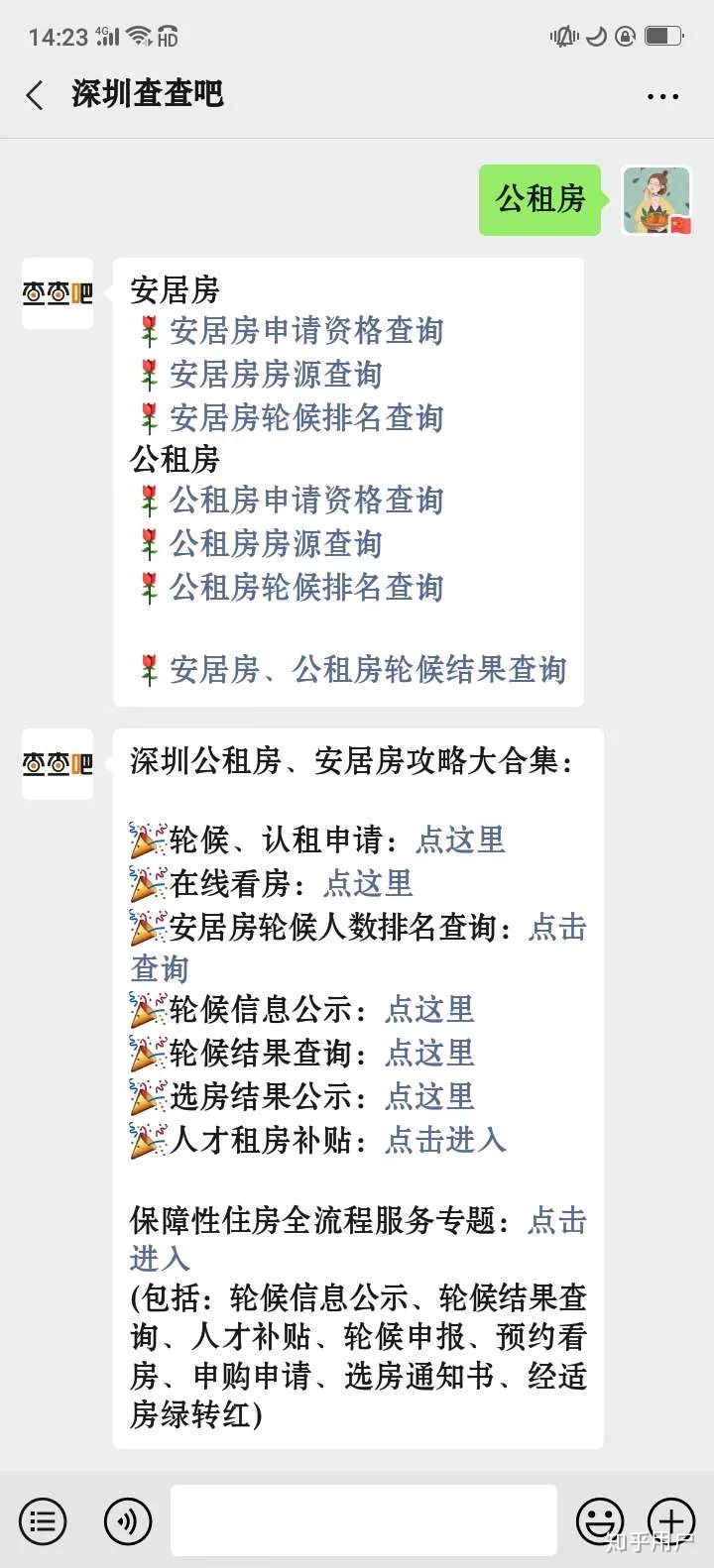The height and width of the screenshot is (1568, 714).
Task: Open 公租房房源查询 link
Action: coord(275,544)
